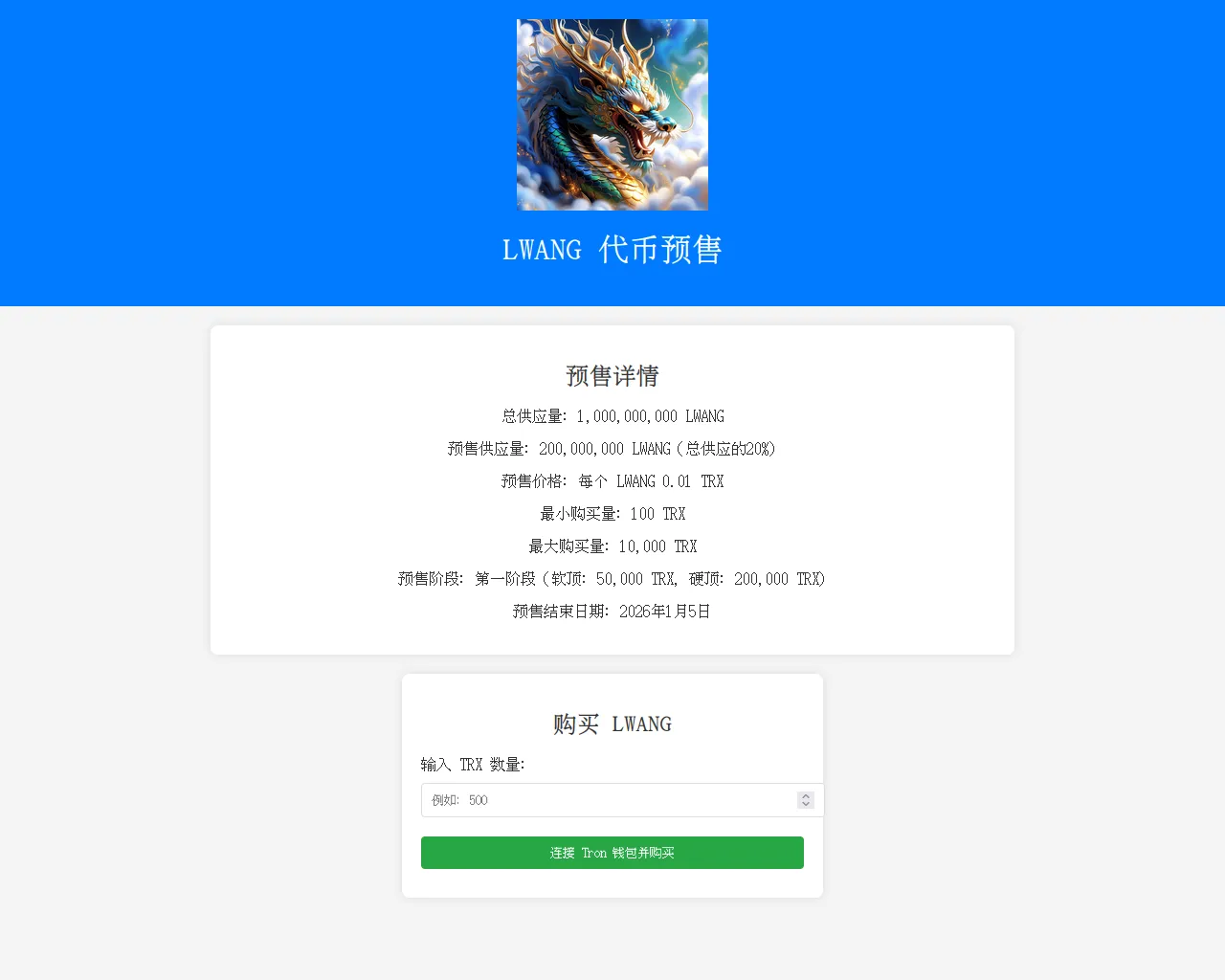Tap the TRX amount input field
The image size is (1225, 980).
(x=603, y=800)
